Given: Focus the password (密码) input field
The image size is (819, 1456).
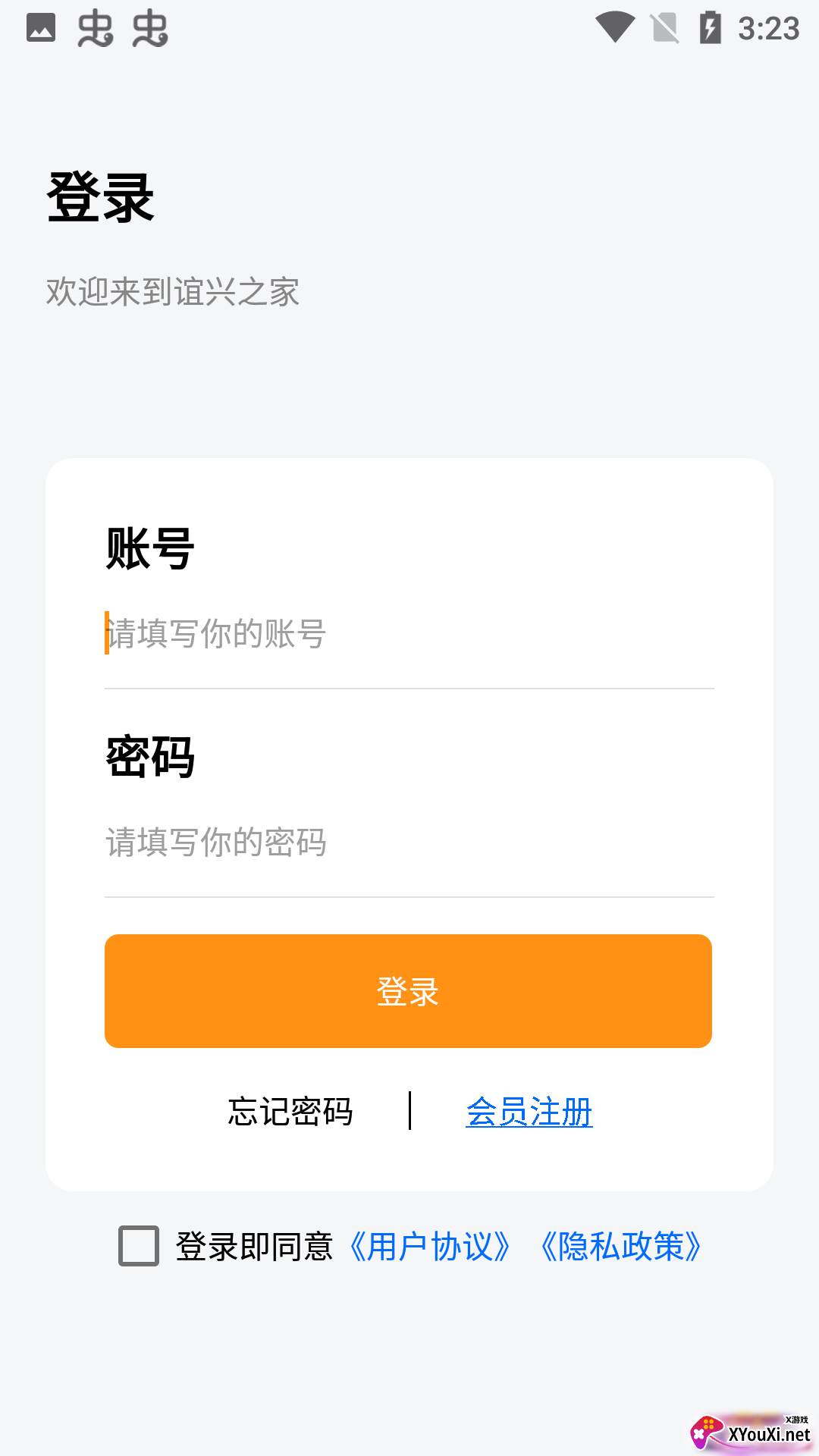Looking at the screenshot, I should click(408, 843).
